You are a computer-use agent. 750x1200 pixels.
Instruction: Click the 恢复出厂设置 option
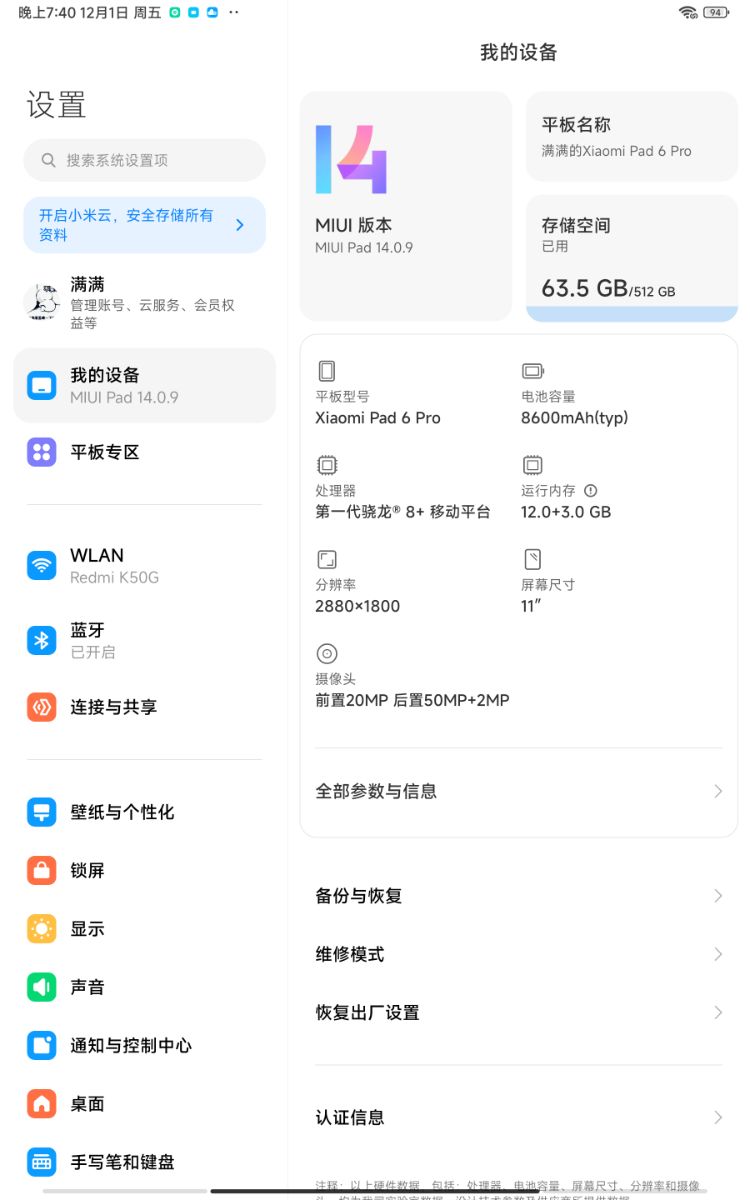(518, 1012)
